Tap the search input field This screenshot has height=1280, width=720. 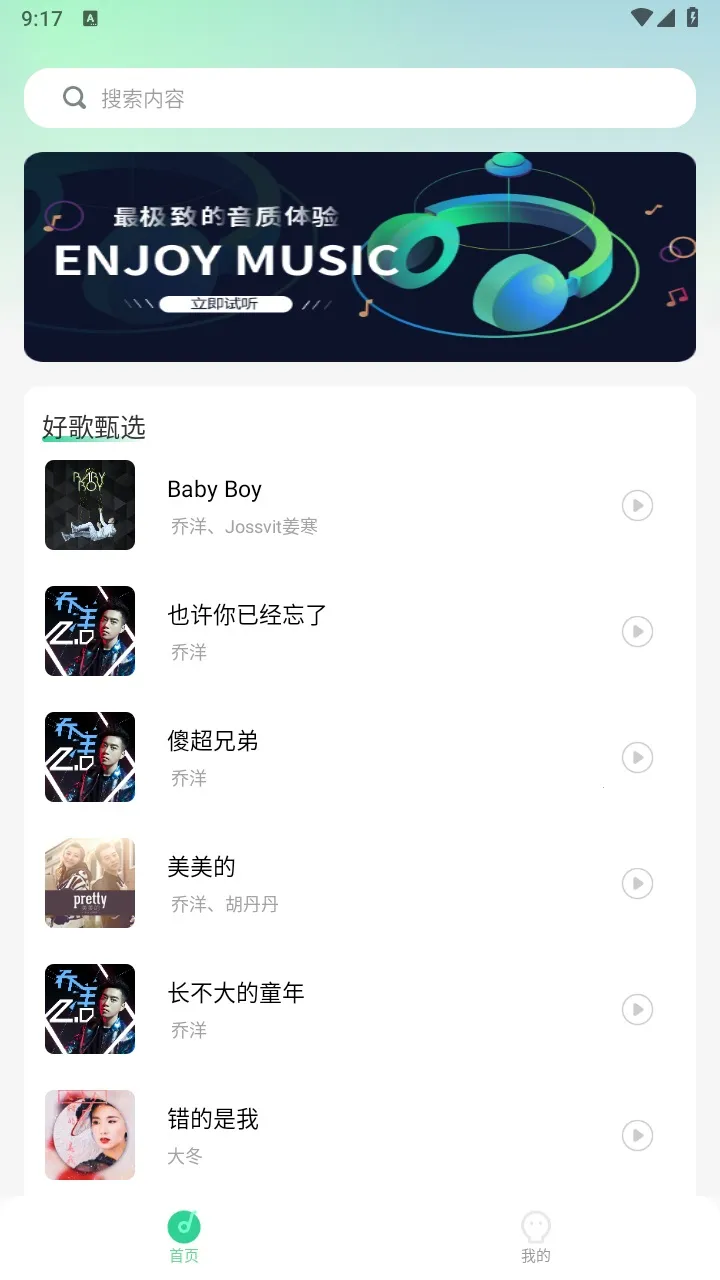(x=360, y=97)
